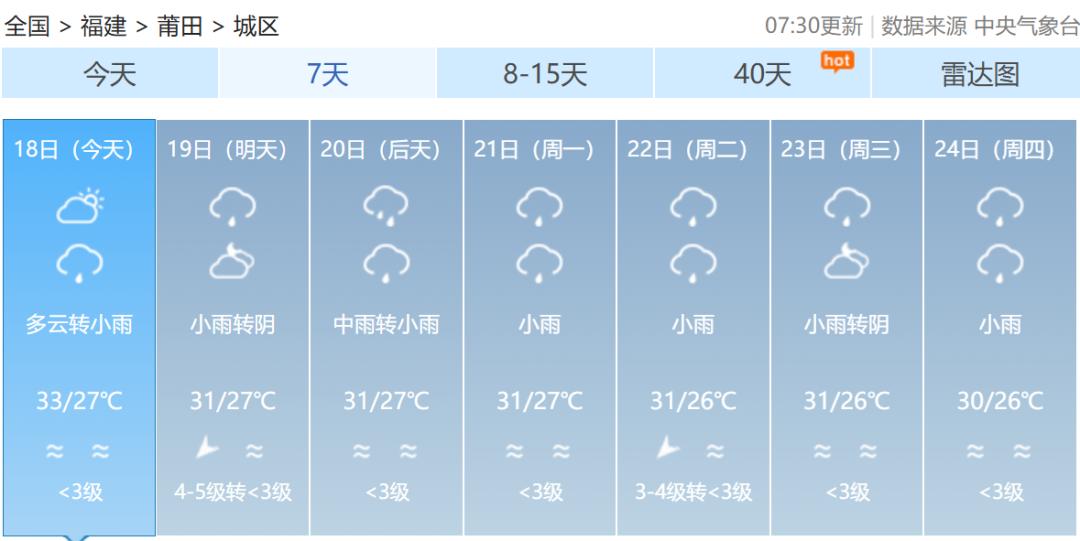View the 40天 forecast tab

point(762,73)
